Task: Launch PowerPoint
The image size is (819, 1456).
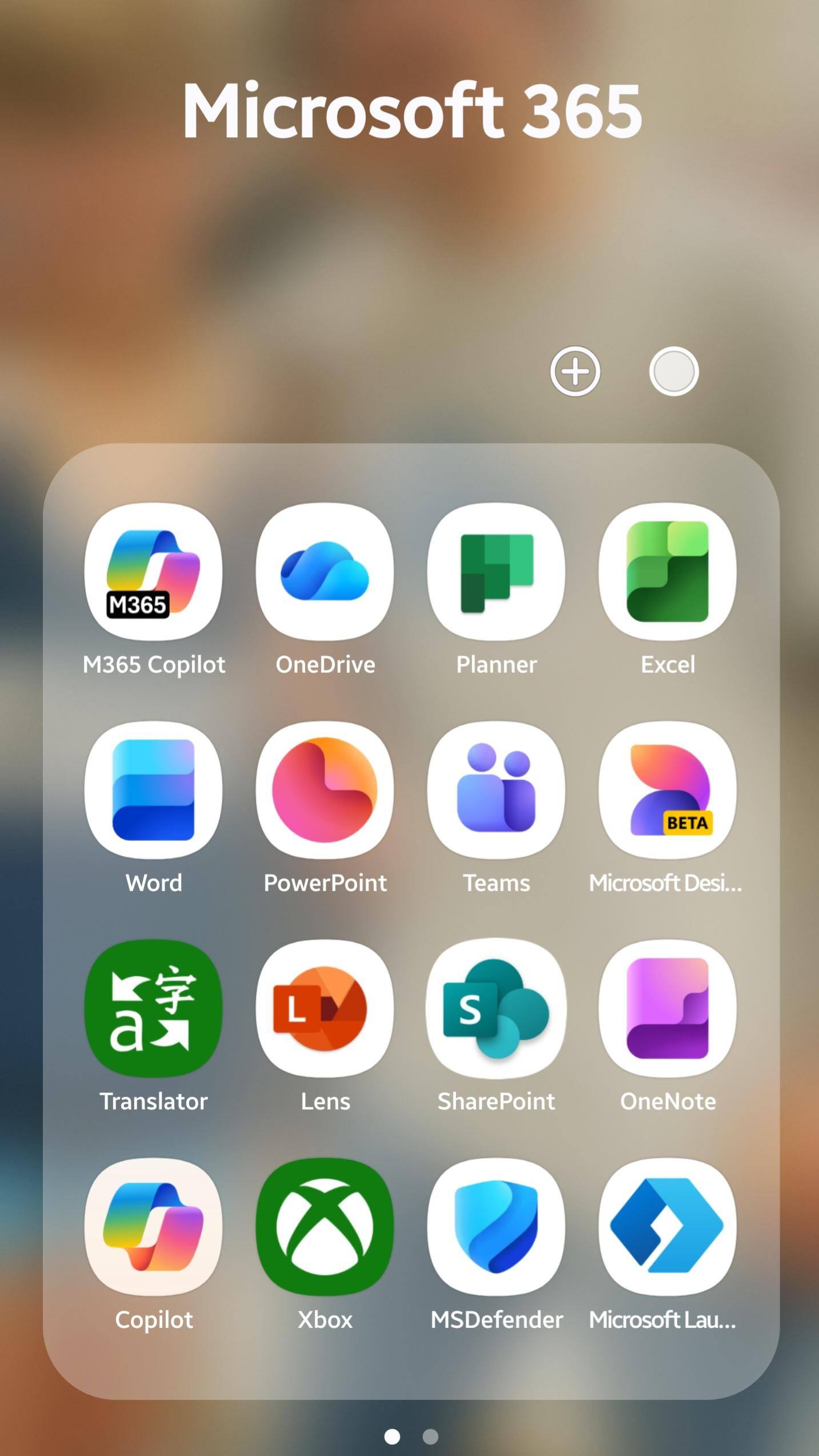Action: [x=325, y=790]
